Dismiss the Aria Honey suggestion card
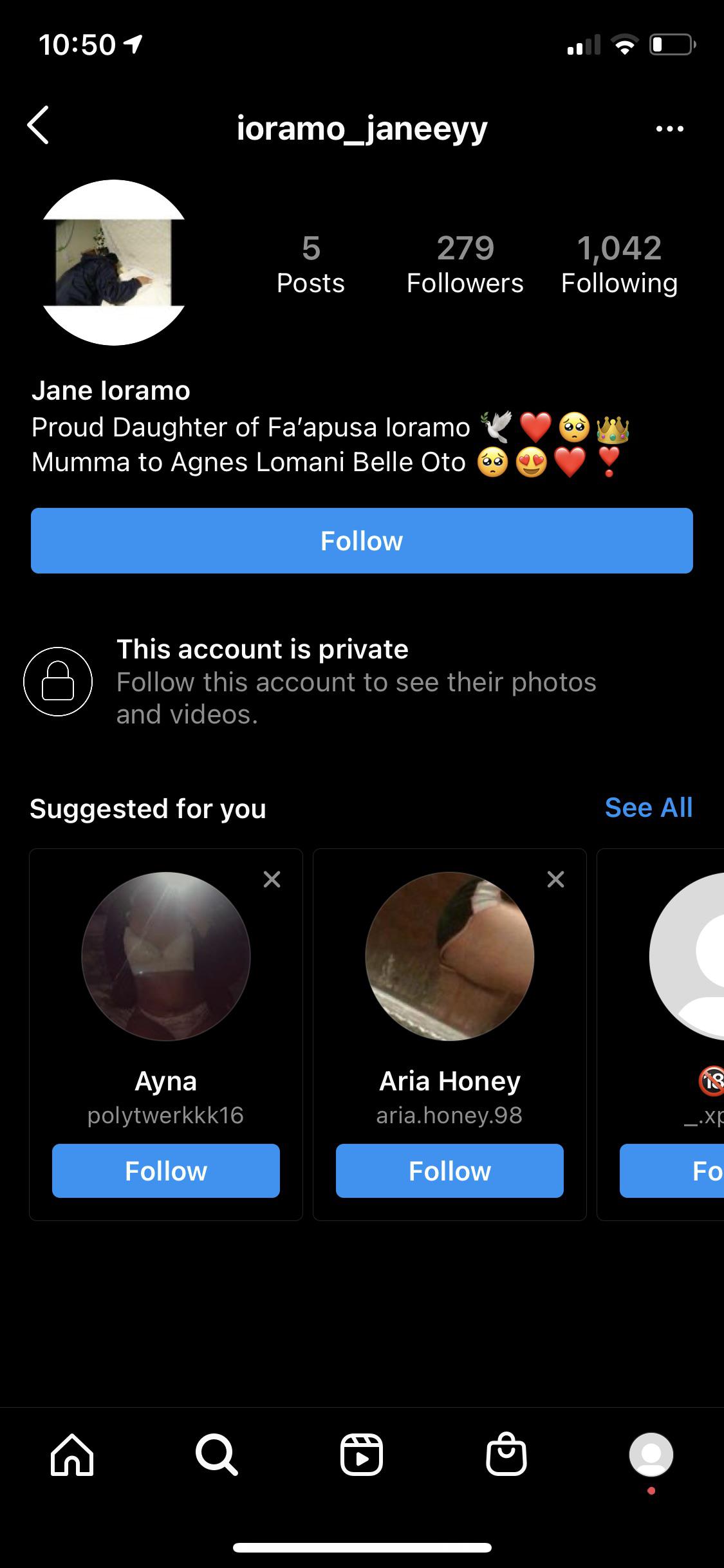This screenshot has width=724, height=1568. pyautogui.click(x=555, y=879)
